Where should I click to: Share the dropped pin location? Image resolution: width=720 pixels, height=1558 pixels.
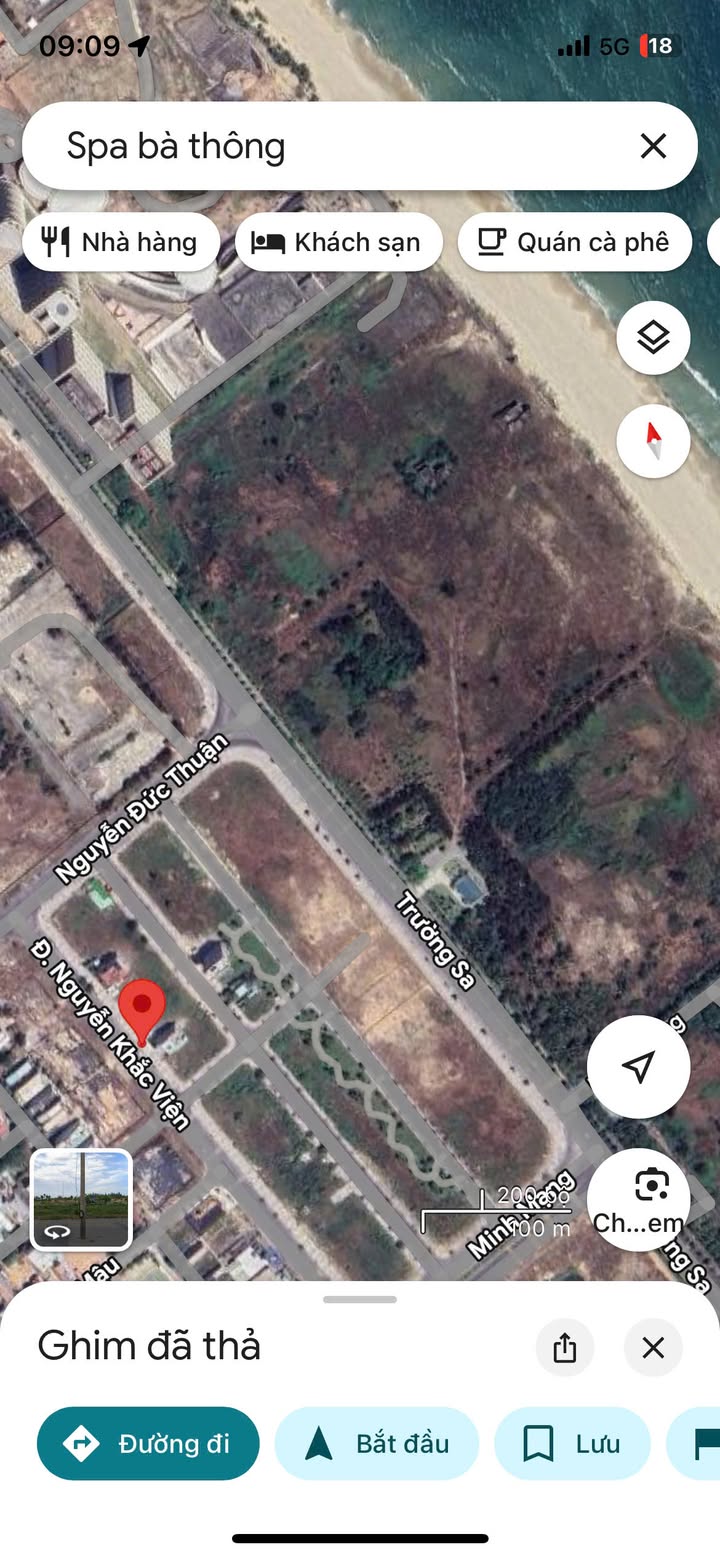point(565,1347)
